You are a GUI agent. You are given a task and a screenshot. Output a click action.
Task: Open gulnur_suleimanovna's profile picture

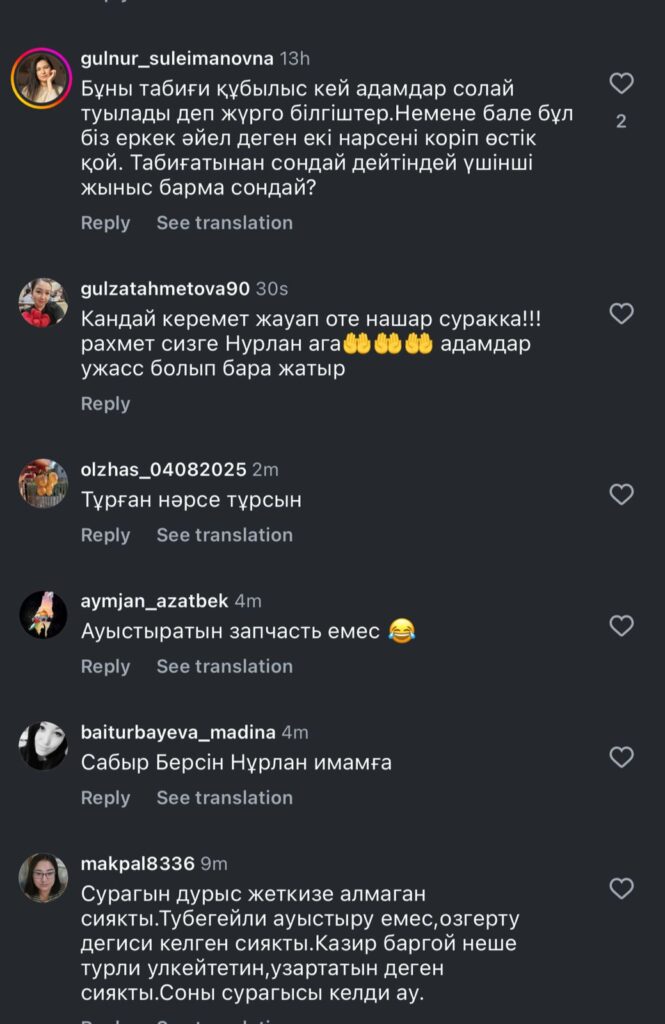tap(42, 79)
